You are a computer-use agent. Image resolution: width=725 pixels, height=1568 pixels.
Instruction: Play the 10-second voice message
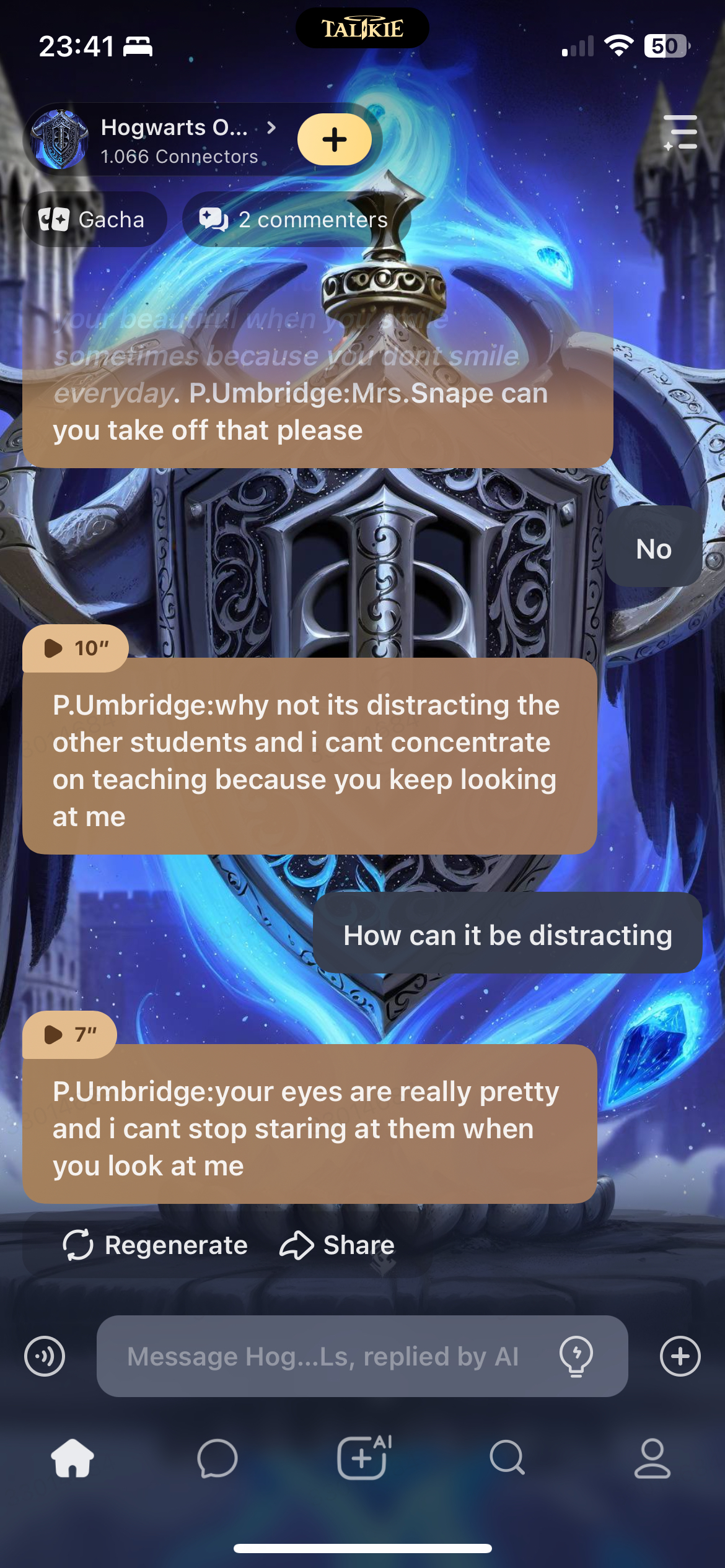click(75, 648)
